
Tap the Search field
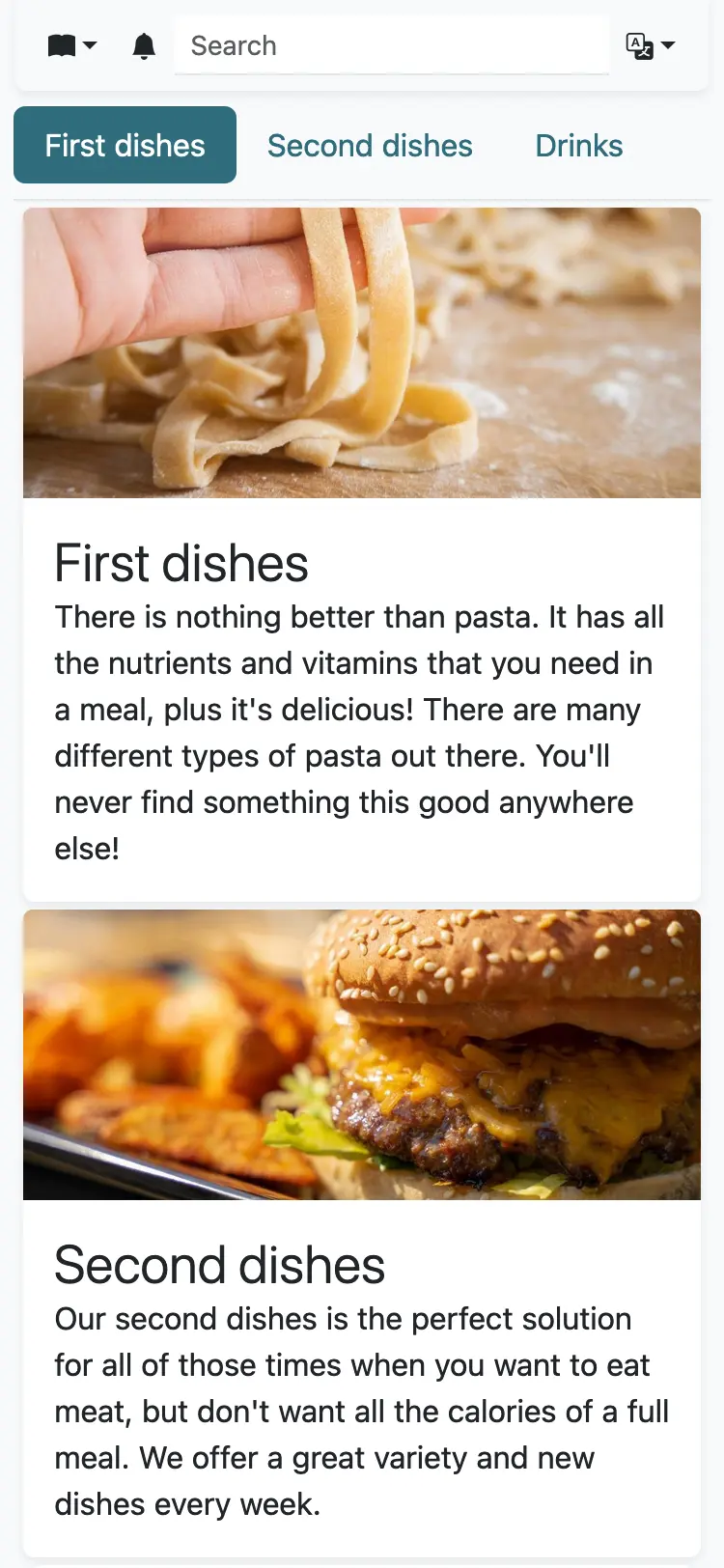point(391,45)
